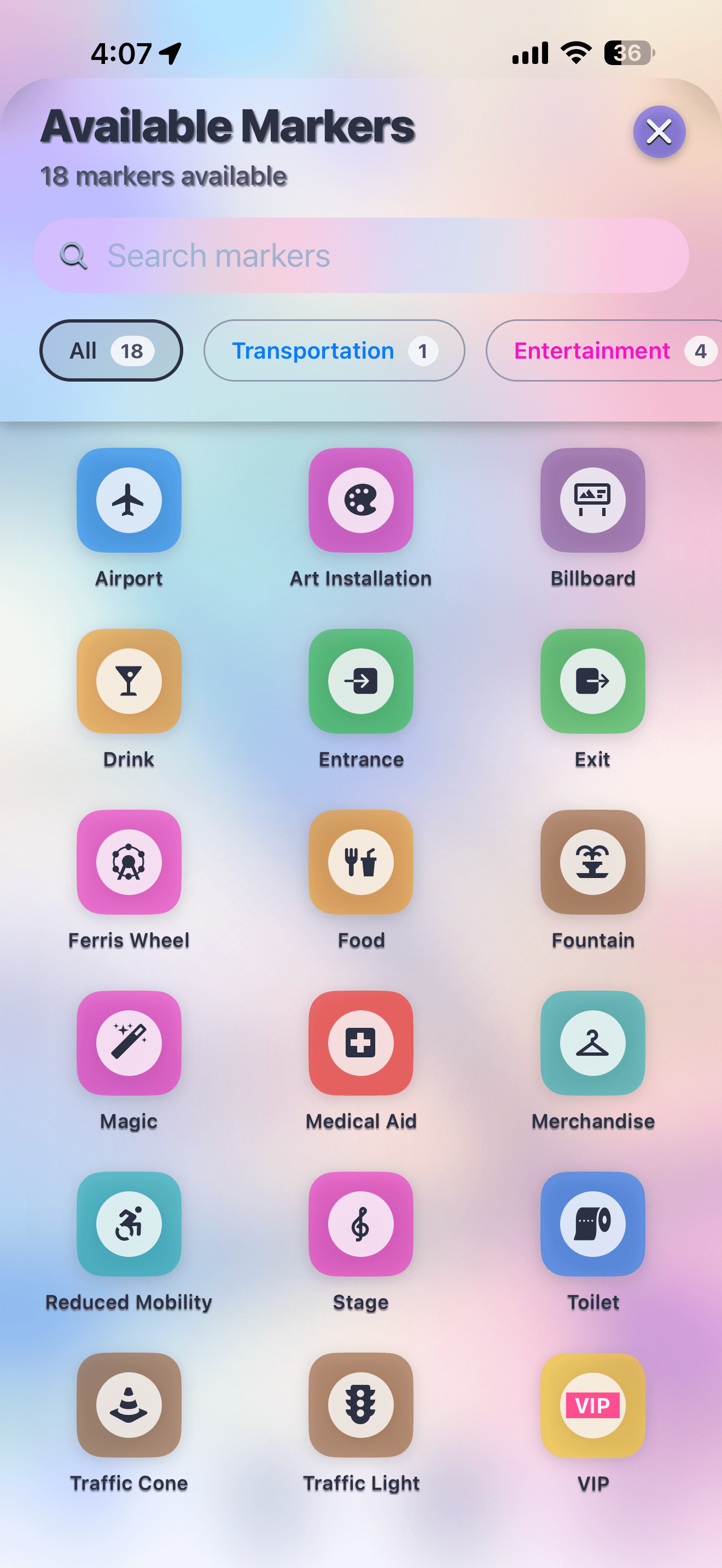Pick the Exit marker
Viewport: 722px width, 1568px height.
tap(592, 681)
